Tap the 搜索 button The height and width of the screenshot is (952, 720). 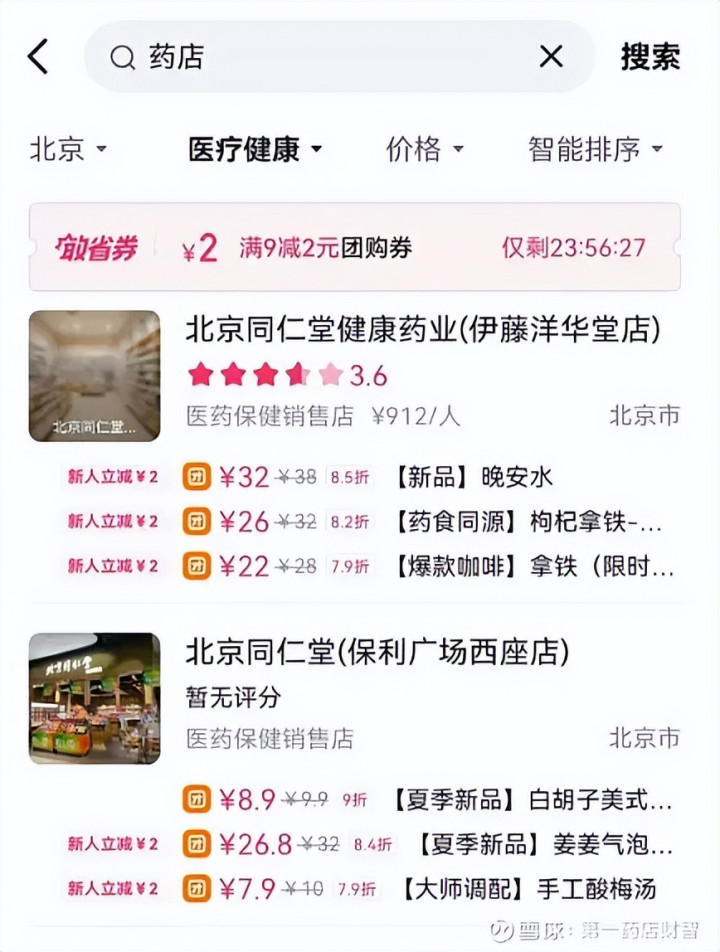(x=650, y=57)
